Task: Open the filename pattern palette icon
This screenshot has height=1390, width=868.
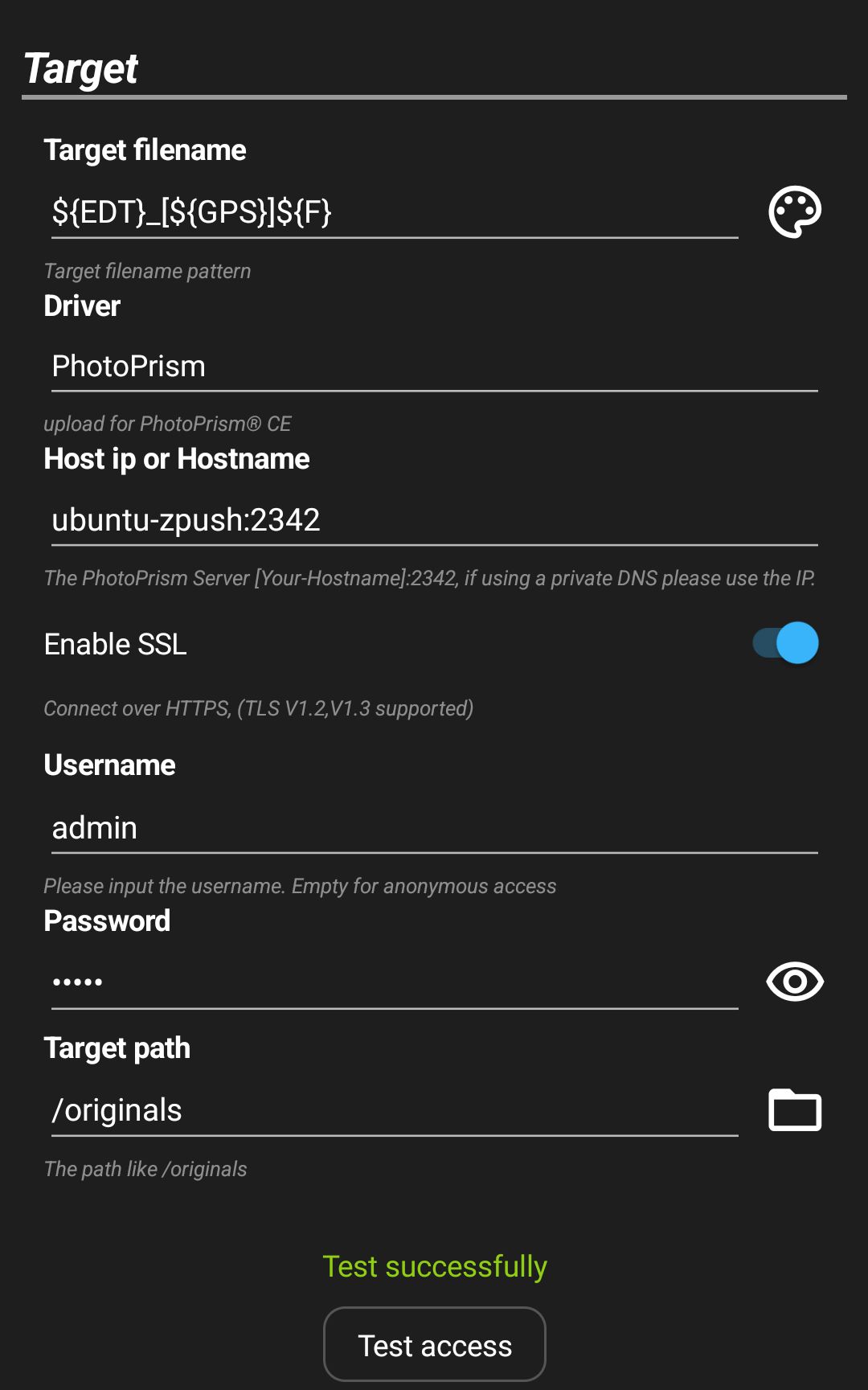Action: 795,212
